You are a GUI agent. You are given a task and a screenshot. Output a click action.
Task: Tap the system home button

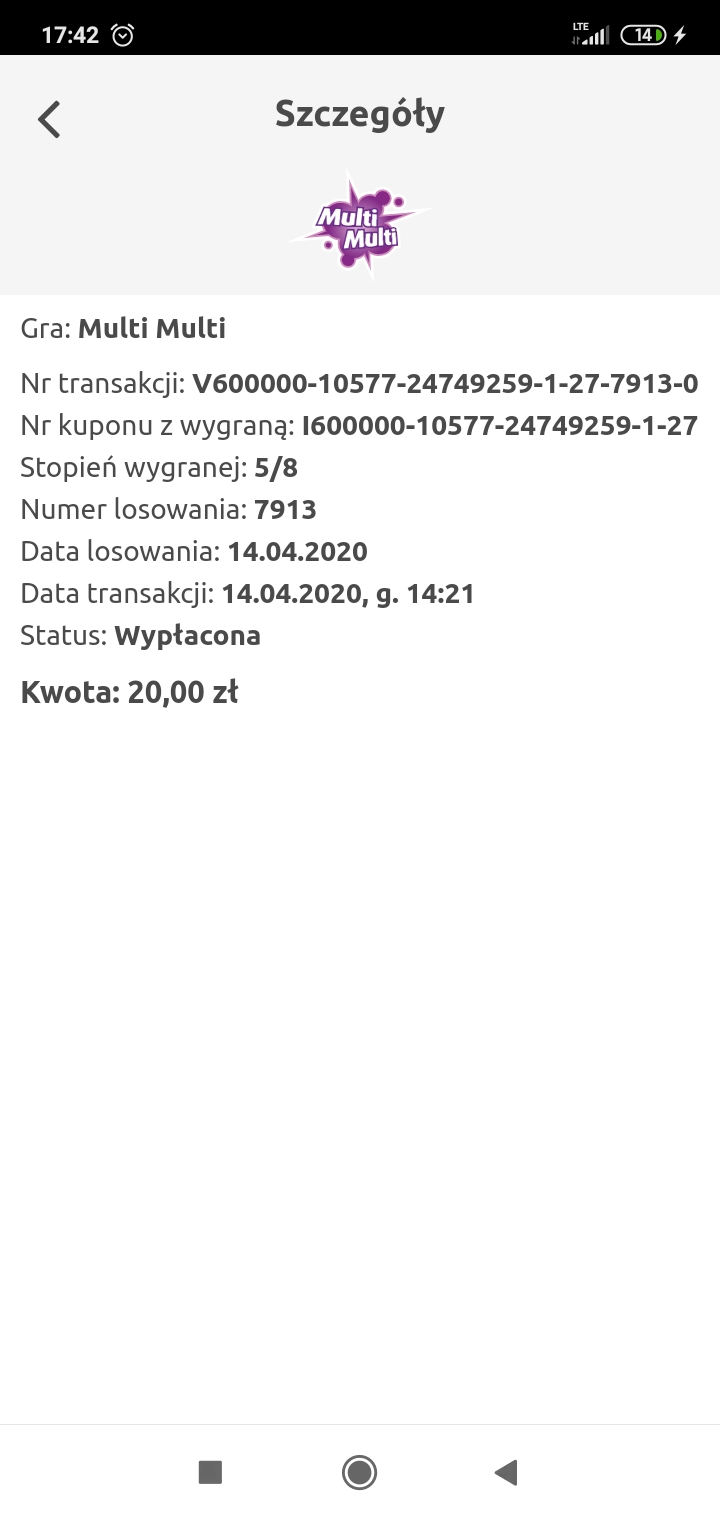[359, 1472]
